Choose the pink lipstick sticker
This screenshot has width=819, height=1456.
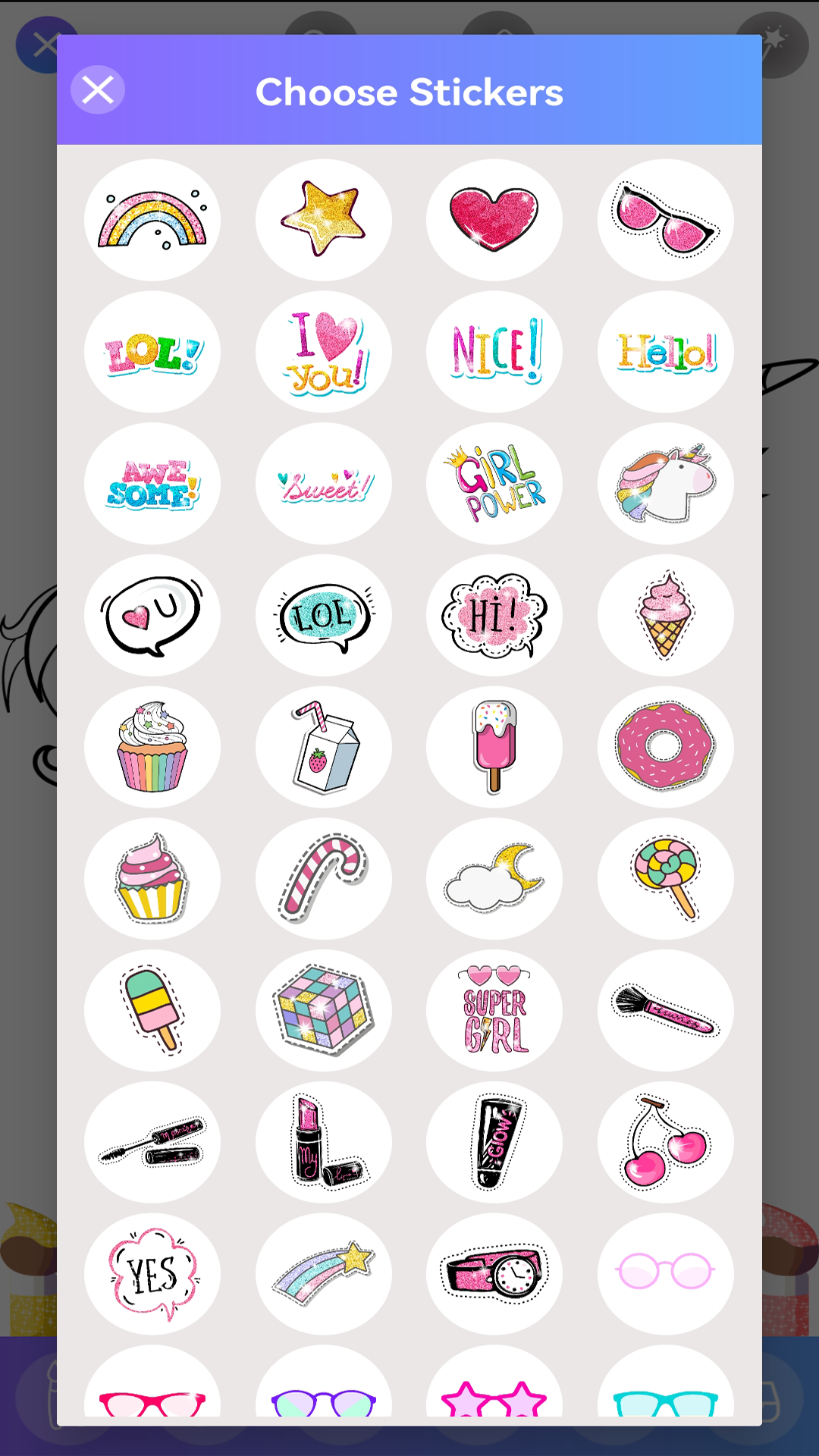[323, 1143]
